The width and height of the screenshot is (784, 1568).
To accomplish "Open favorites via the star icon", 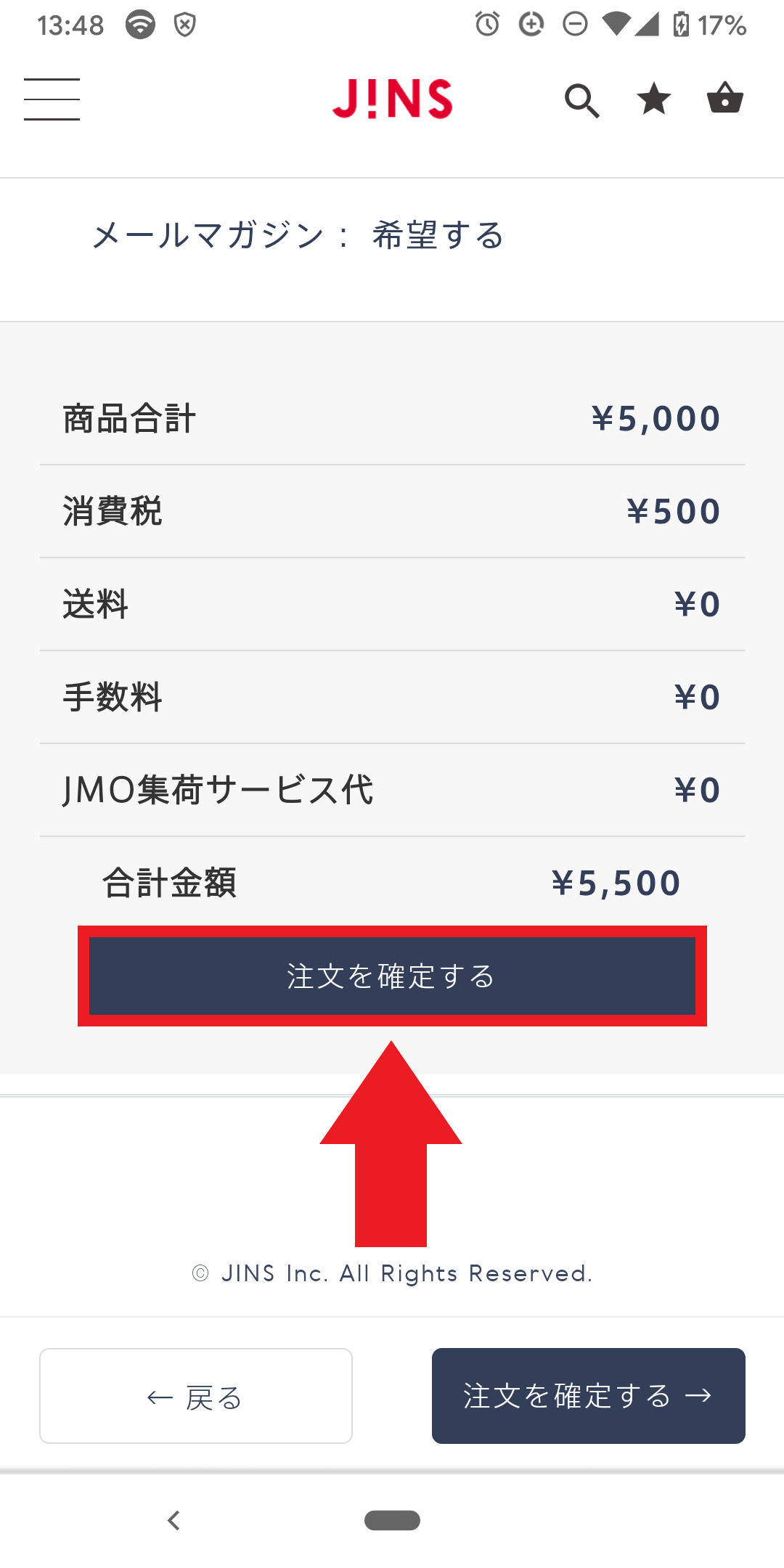I will (654, 99).
